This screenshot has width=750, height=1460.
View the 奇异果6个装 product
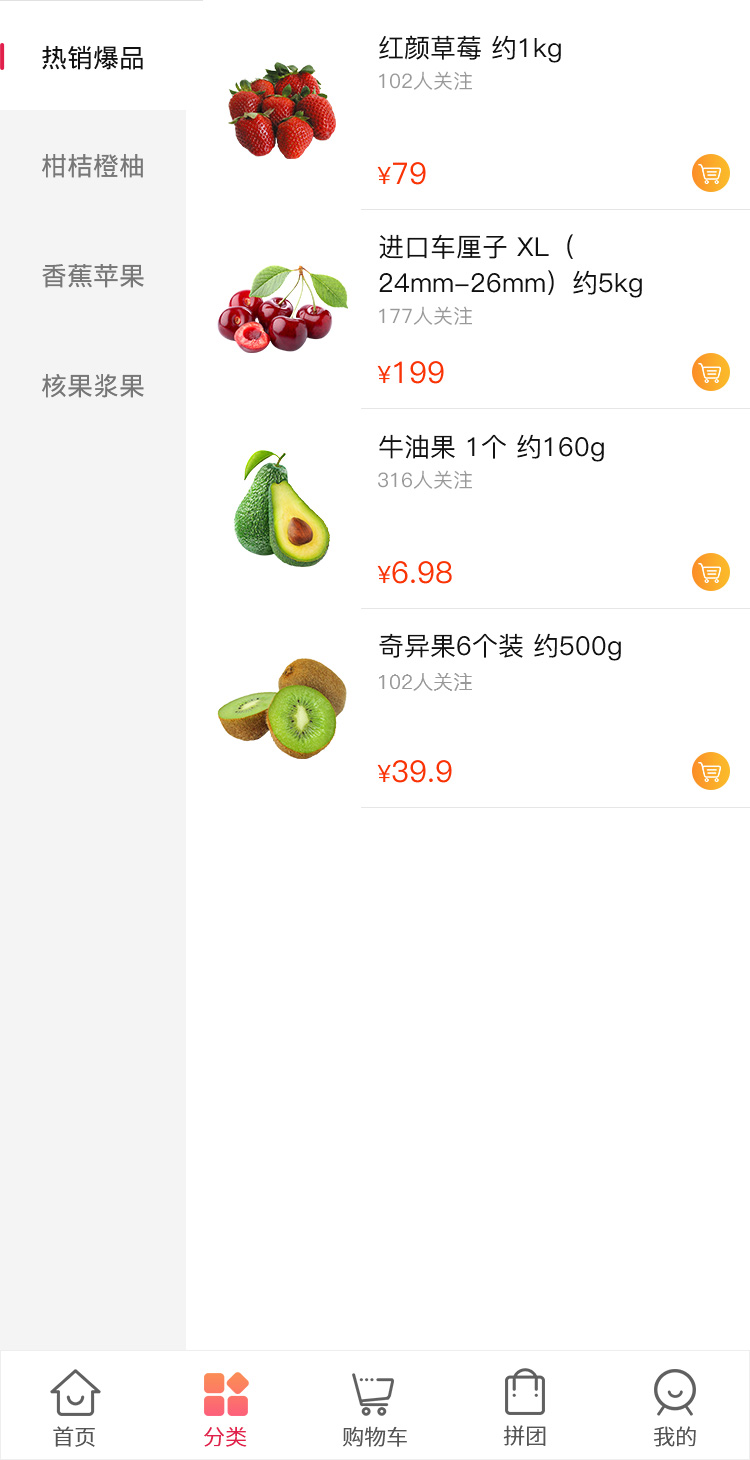pos(500,647)
